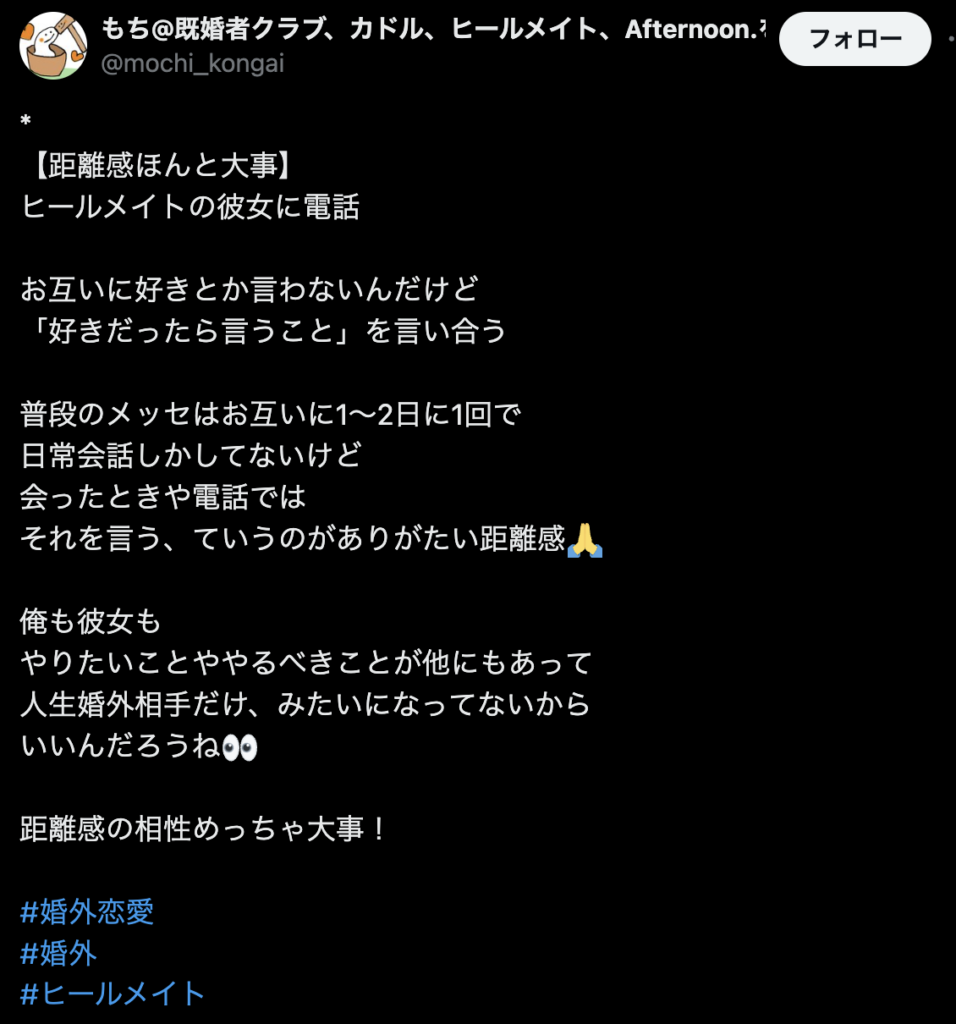The width and height of the screenshot is (956, 1024).
Task: Open the hashtag #婚外恋愛
Action: (x=87, y=912)
